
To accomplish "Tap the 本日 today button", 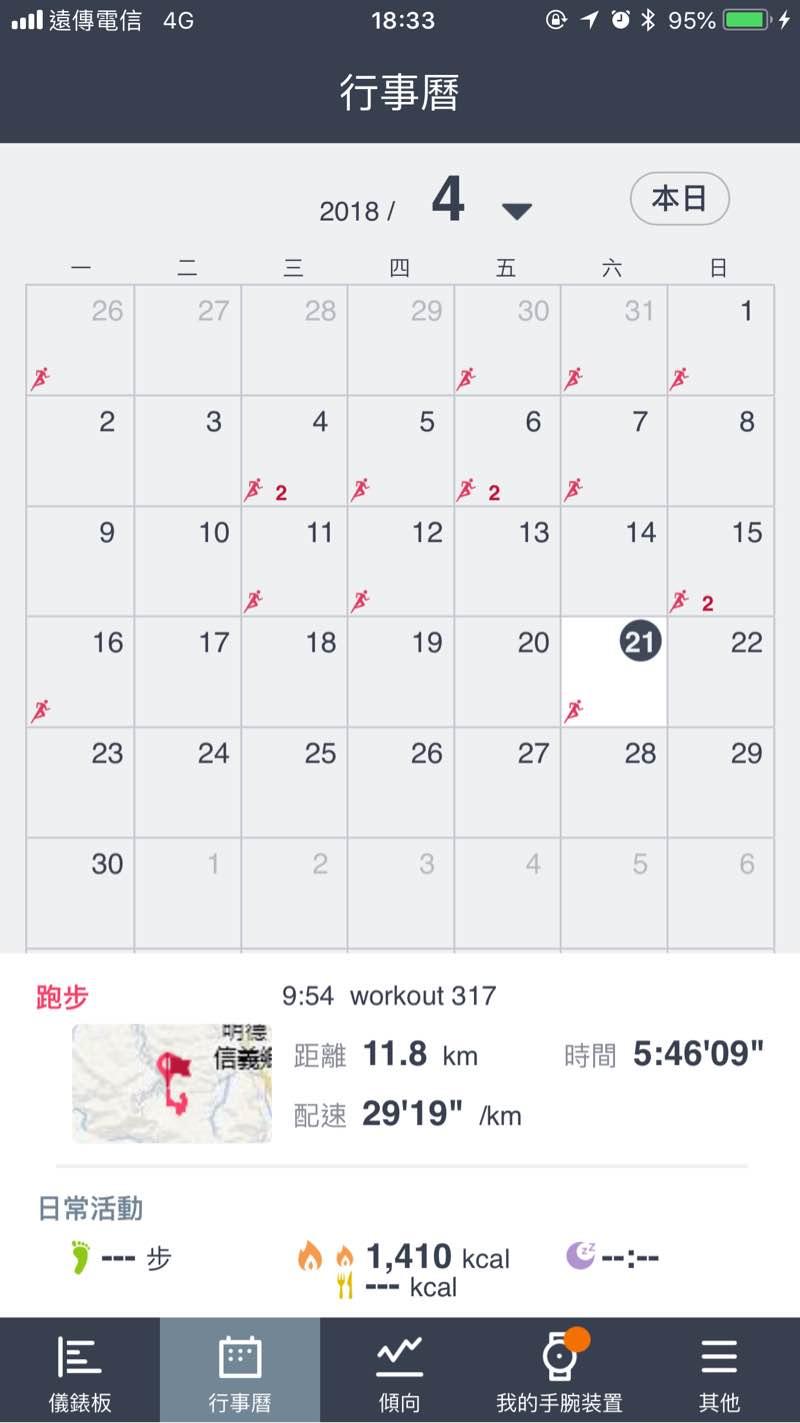I will (679, 199).
